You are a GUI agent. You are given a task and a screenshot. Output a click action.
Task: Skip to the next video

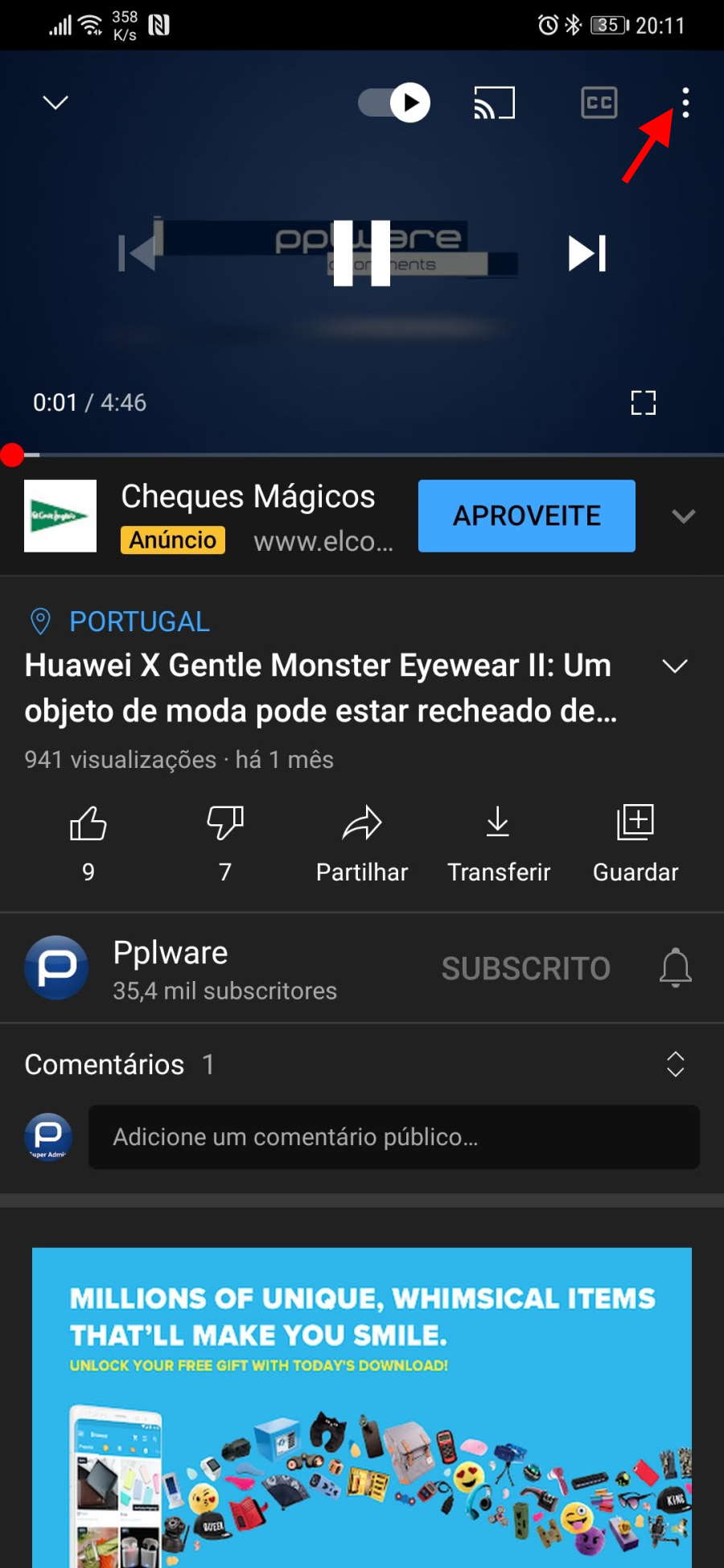[x=587, y=253]
